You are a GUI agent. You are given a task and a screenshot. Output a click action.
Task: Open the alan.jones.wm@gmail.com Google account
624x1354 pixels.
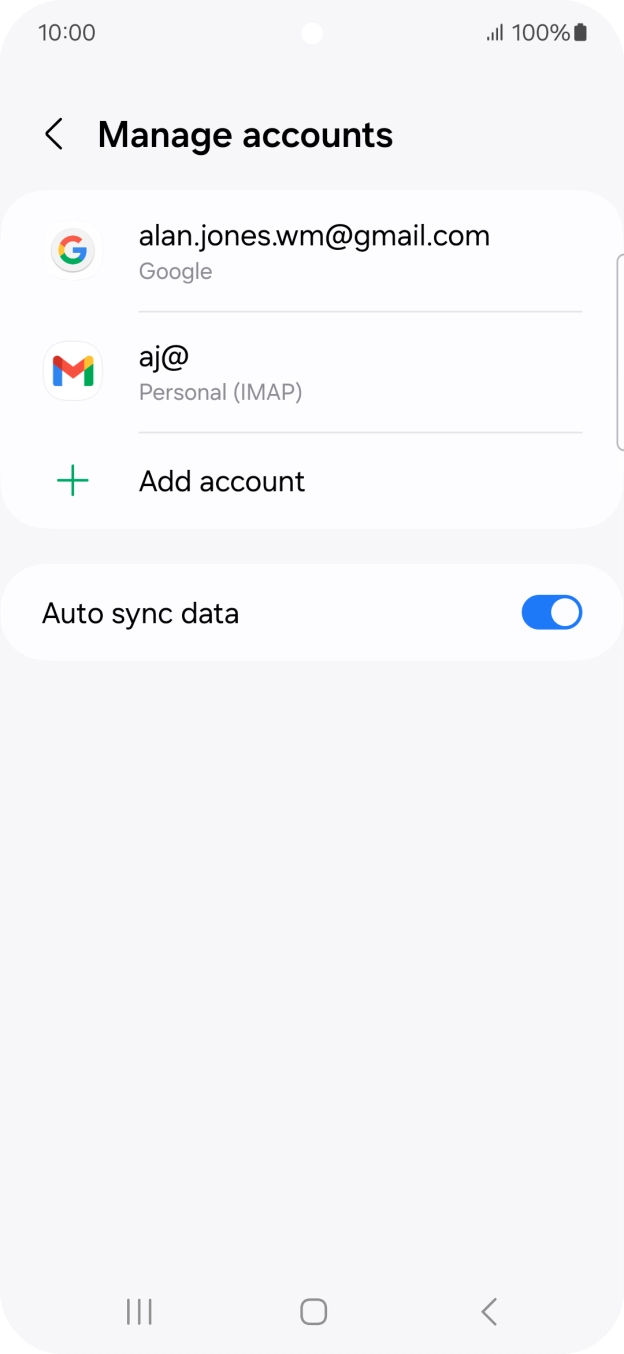coord(313,252)
